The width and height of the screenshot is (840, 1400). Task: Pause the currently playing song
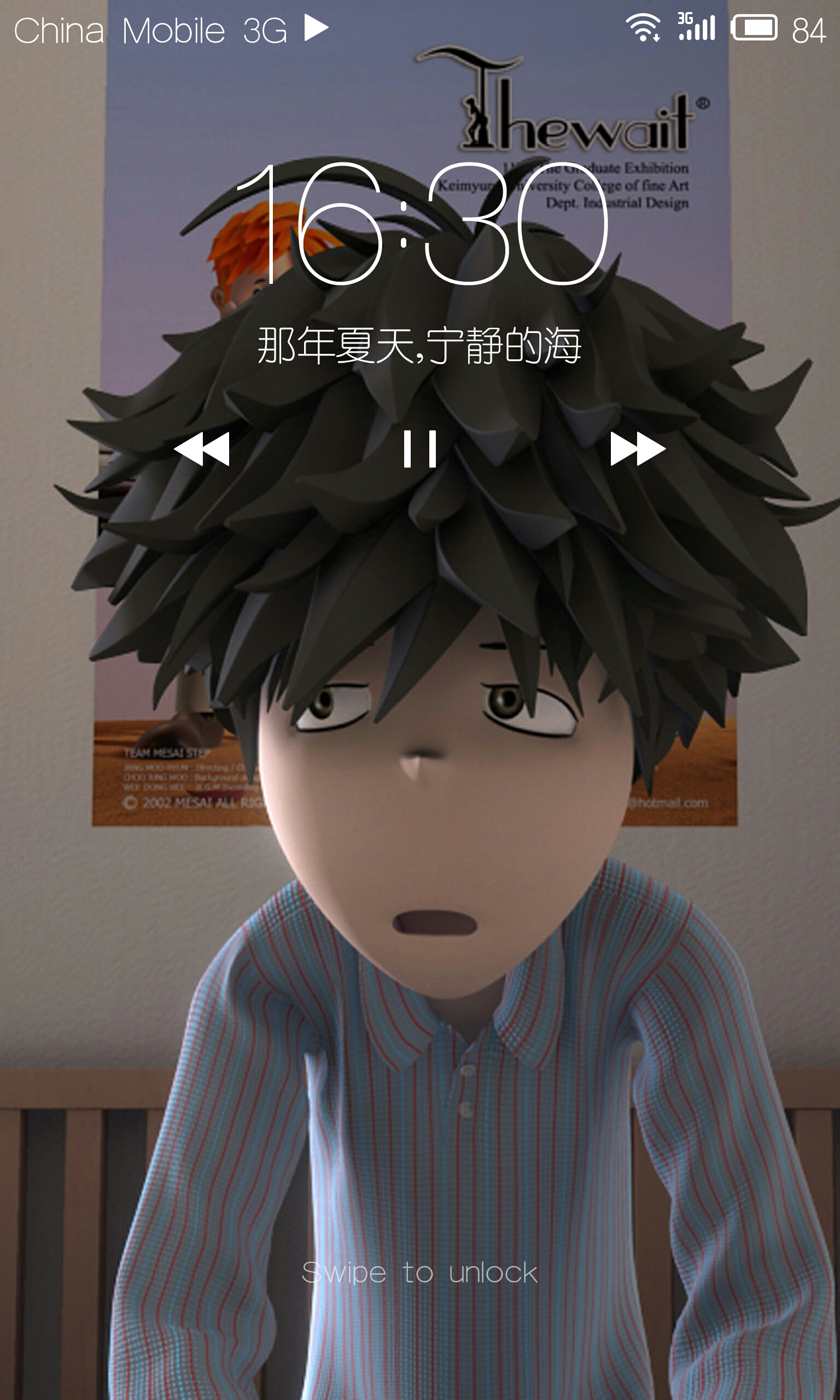pos(419,449)
